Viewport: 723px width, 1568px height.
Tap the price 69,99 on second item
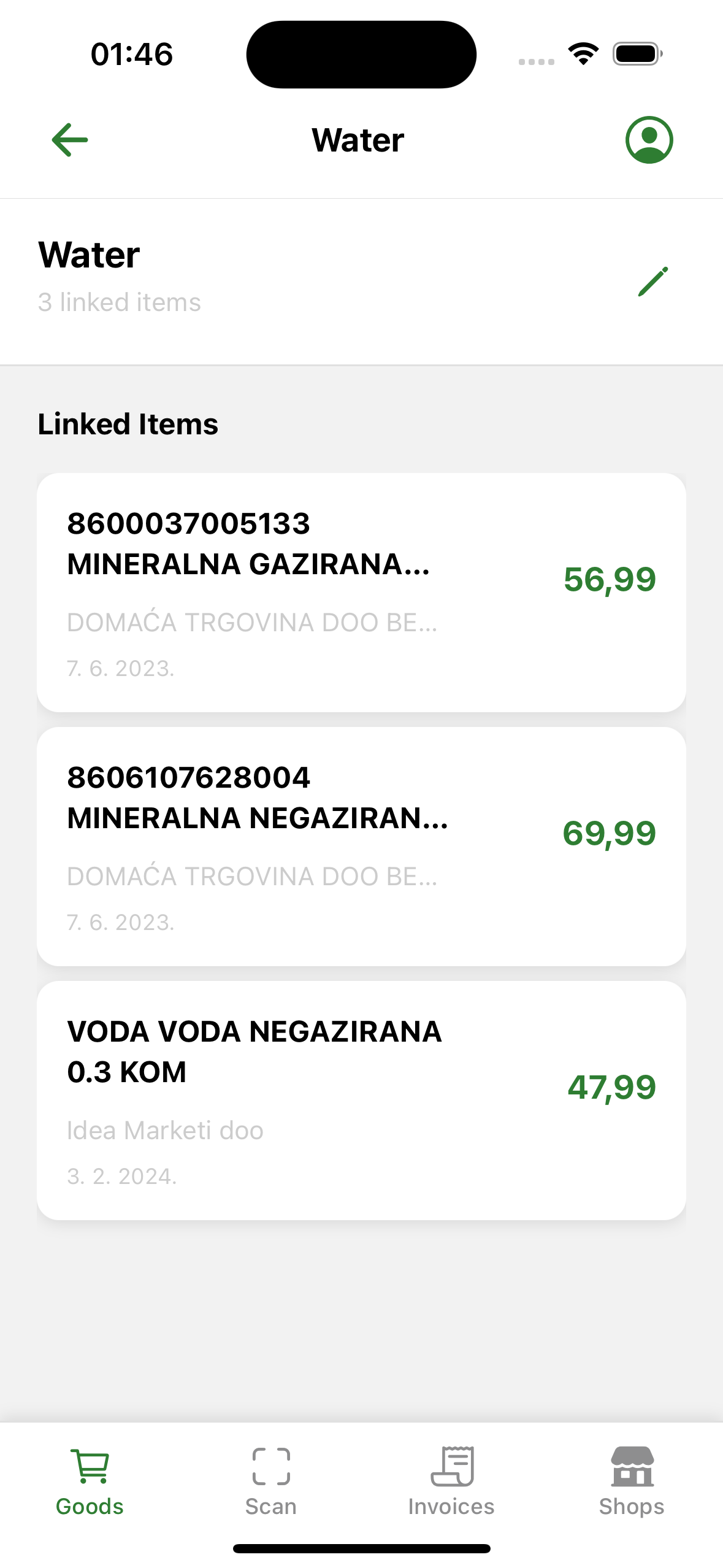coord(610,833)
